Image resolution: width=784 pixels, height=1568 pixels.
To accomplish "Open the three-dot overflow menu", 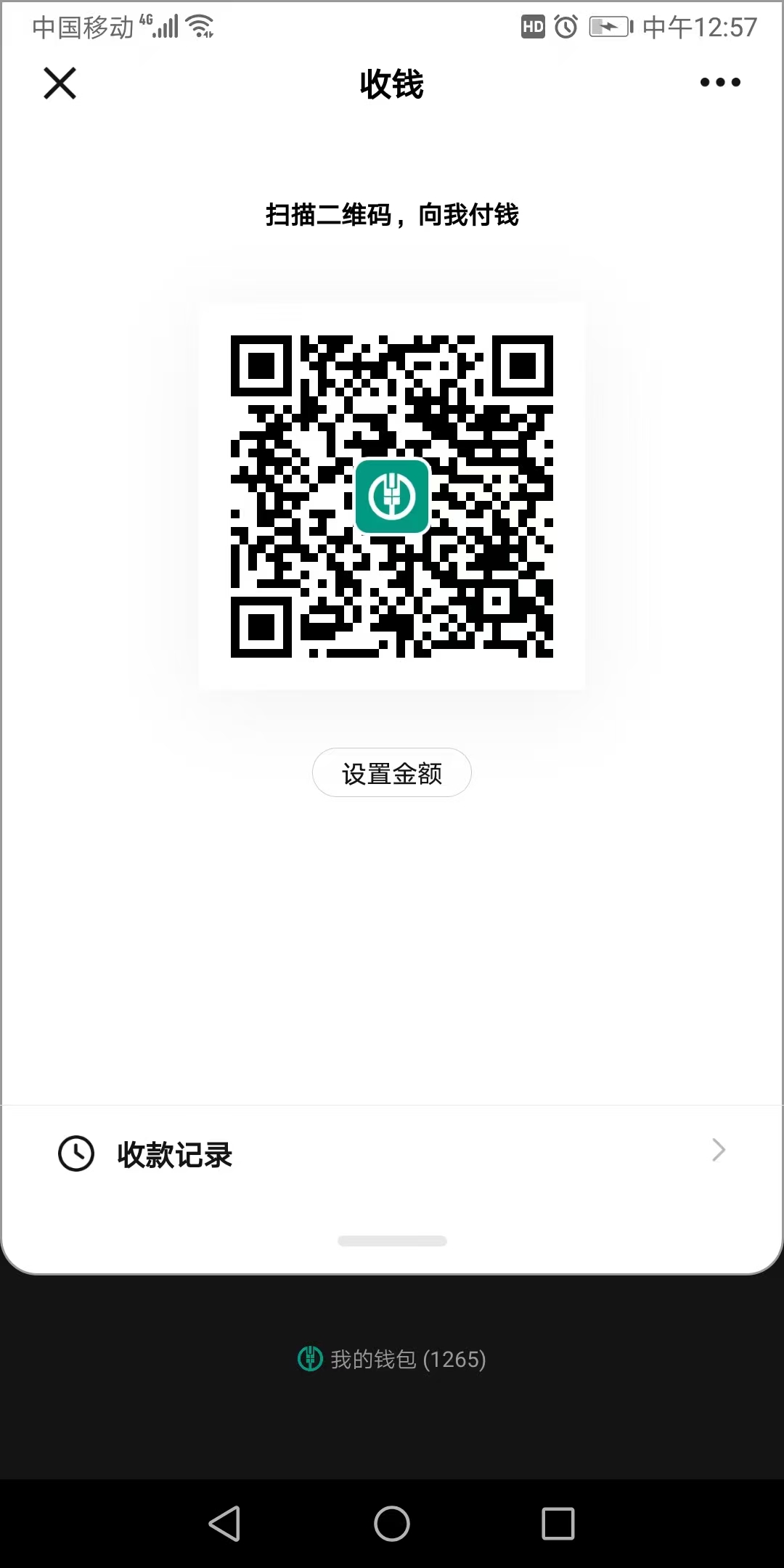I will click(x=720, y=83).
